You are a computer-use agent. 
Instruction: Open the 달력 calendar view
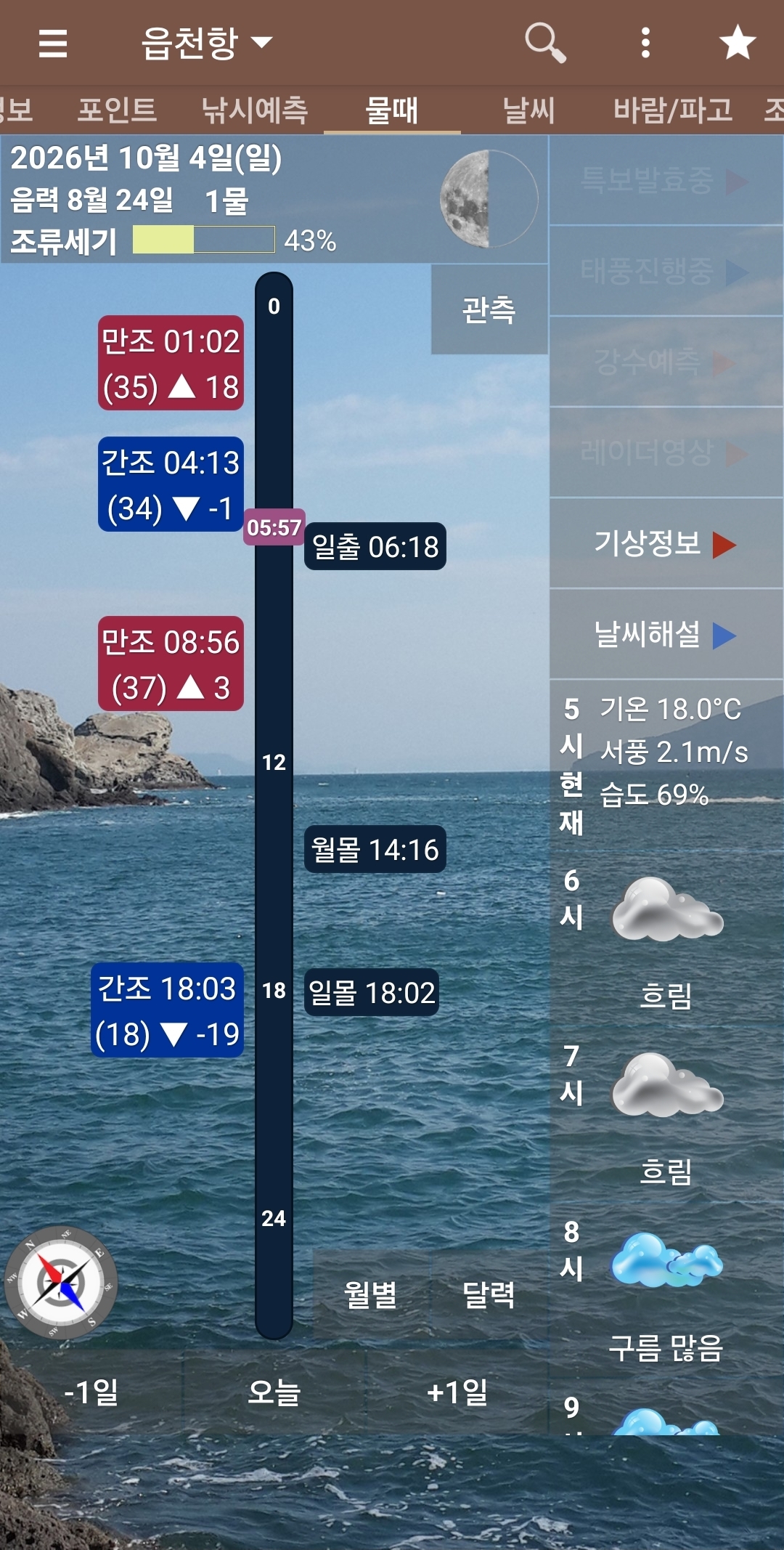coord(489,1295)
